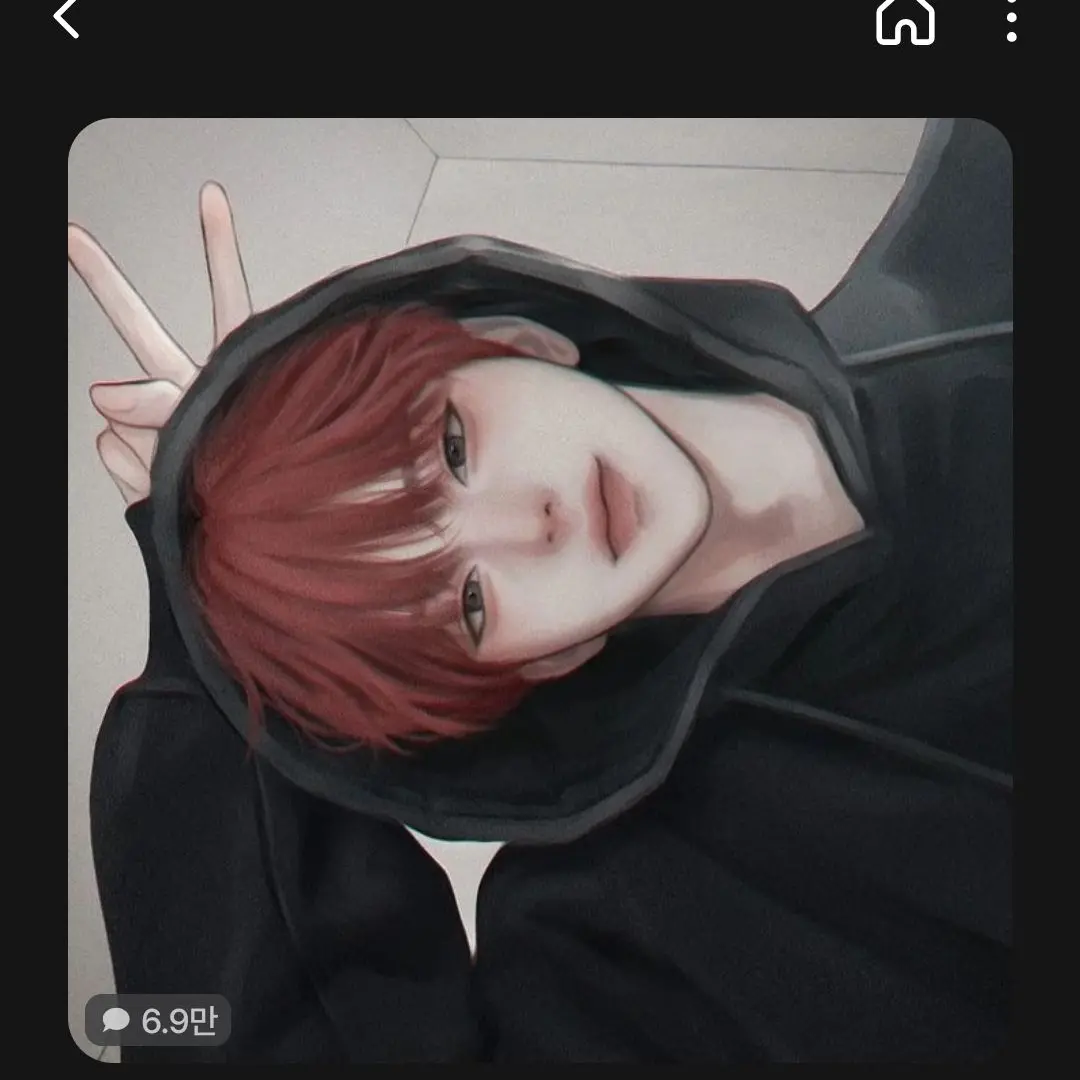Open the red-haired character image
Viewport: 1080px width, 1080px height.
(x=540, y=560)
